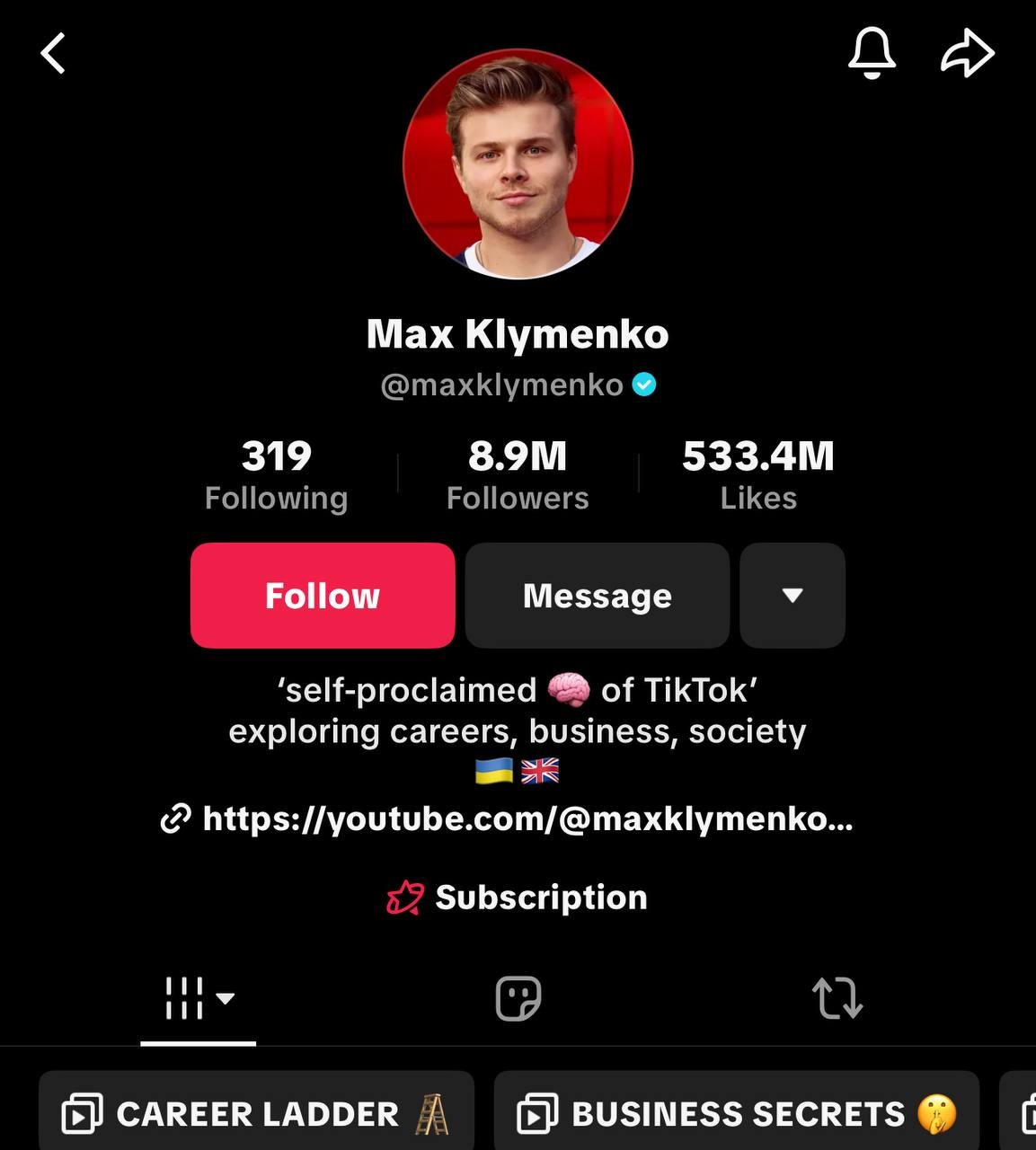Open the CAREER LADDER playlist
Screen dimensions: 1036x1150
(256, 1114)
